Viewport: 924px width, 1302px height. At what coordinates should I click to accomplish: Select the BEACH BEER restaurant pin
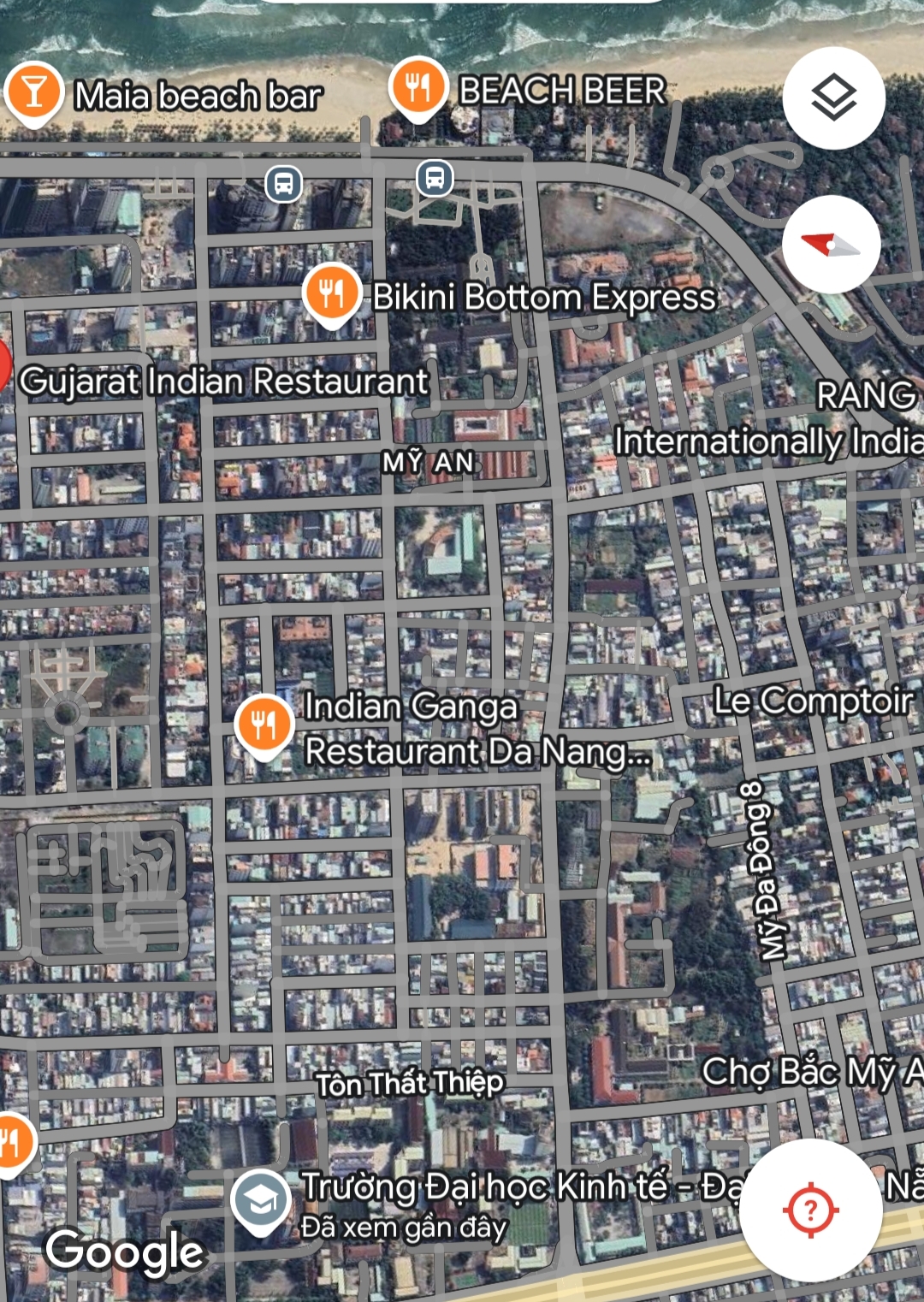click(x=418, y=87)
